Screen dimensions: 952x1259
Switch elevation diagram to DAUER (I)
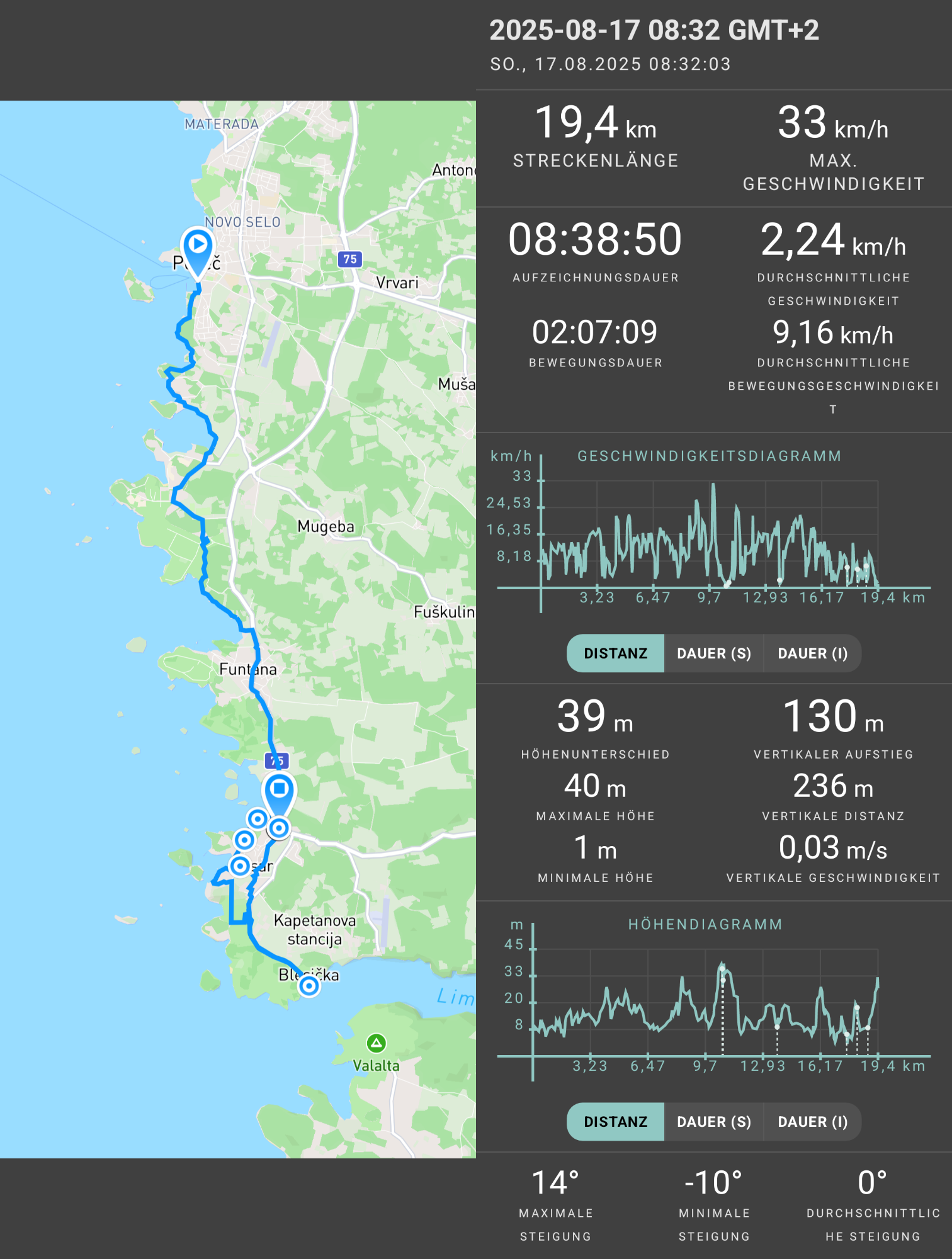812,1122
